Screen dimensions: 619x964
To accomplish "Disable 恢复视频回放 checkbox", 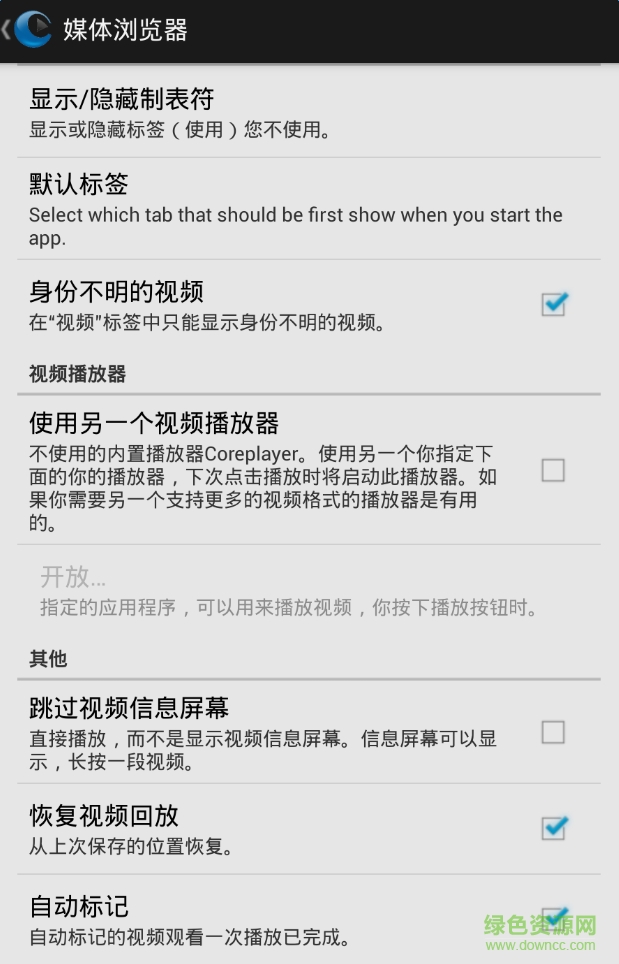I will [x=553, y=828].
